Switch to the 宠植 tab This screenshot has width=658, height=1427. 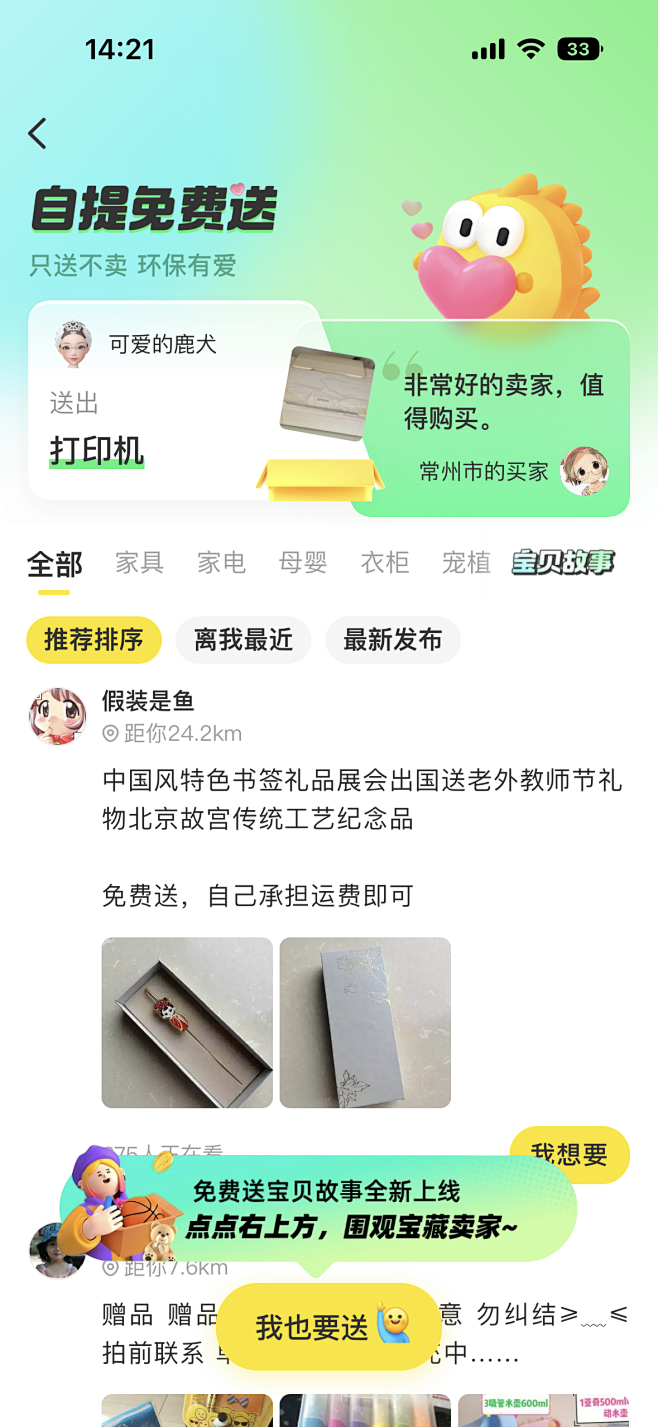pos(466,563)
